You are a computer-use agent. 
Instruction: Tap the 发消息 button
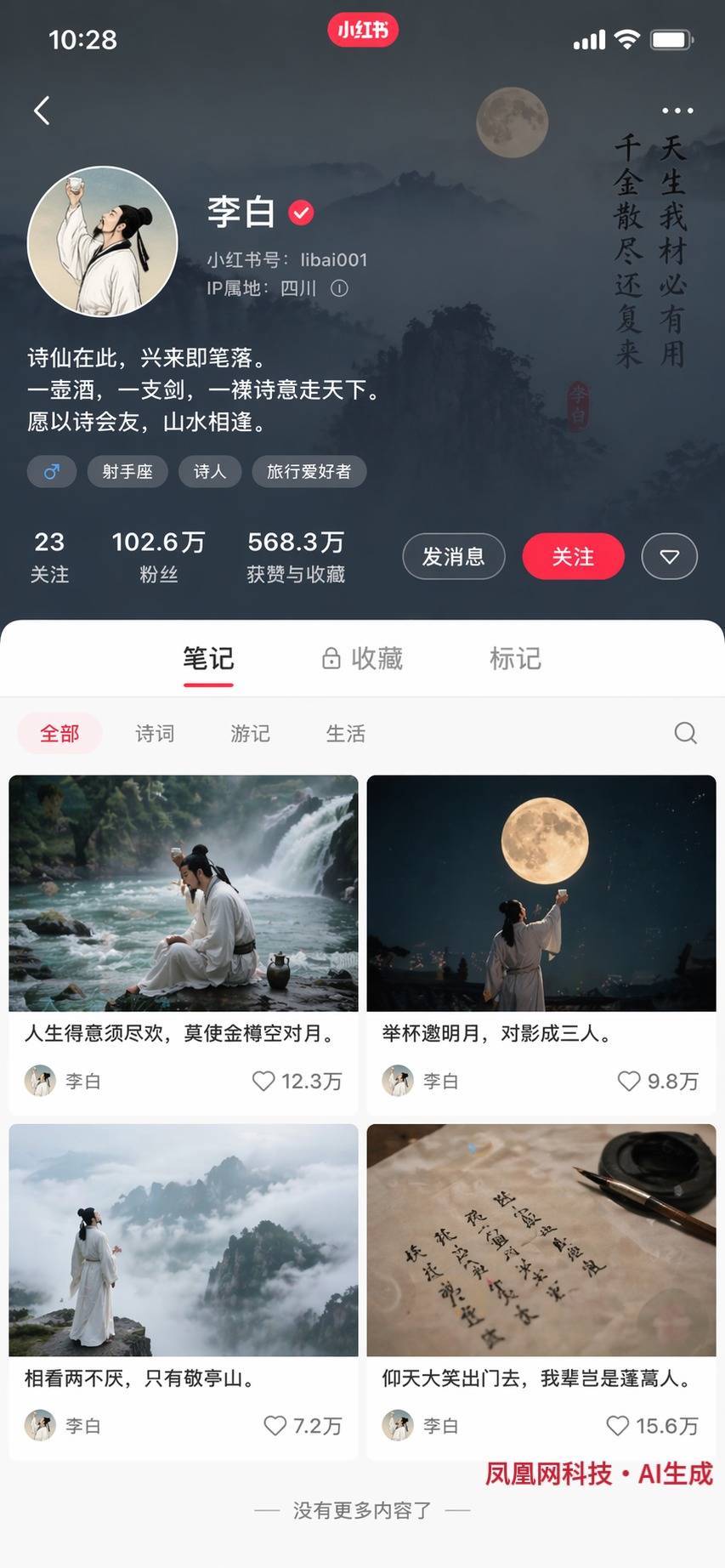pyautogui.click(x=453, y=557)
